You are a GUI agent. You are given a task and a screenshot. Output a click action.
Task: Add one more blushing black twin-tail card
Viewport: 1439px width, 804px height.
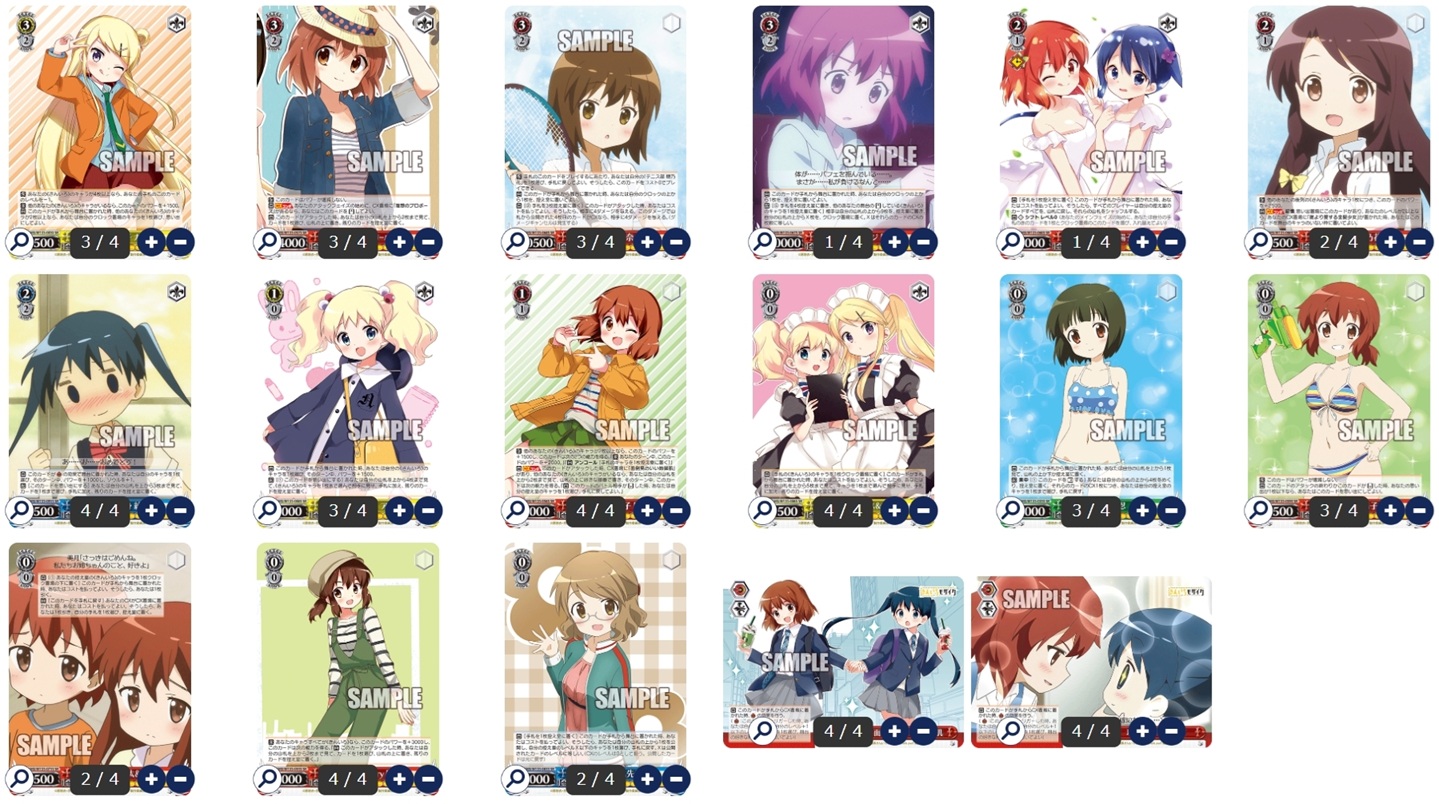pyautogui.click(x=151, y=510)
